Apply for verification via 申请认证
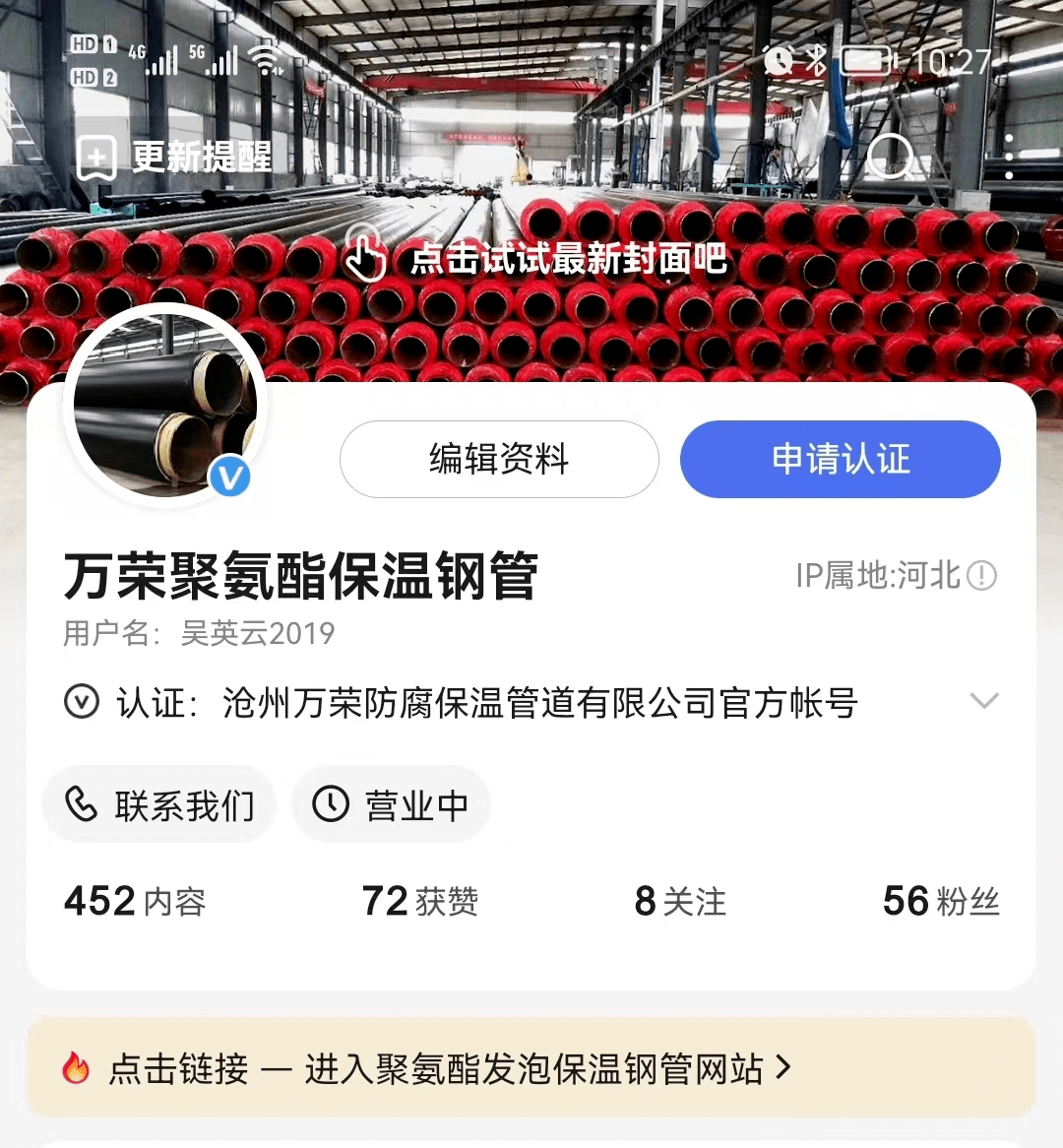Screen dimensions: 1063x1148 click(x=840, y=459)
